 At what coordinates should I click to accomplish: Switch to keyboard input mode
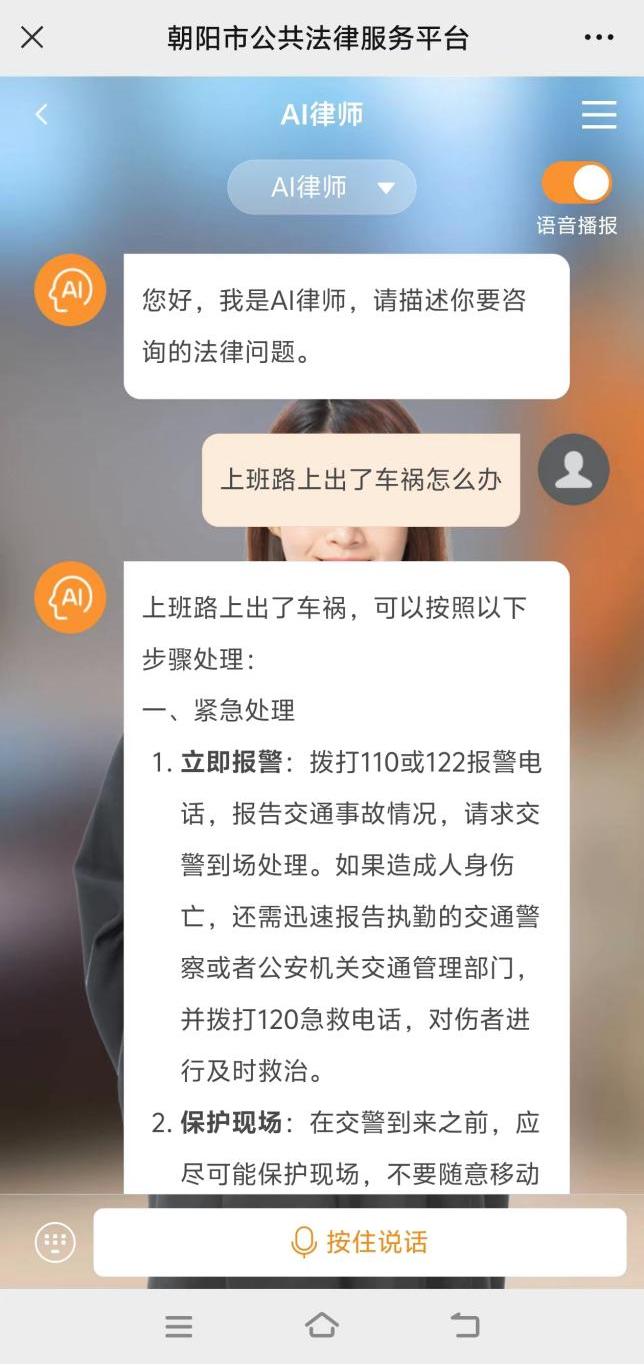[x=55, y=1243]
